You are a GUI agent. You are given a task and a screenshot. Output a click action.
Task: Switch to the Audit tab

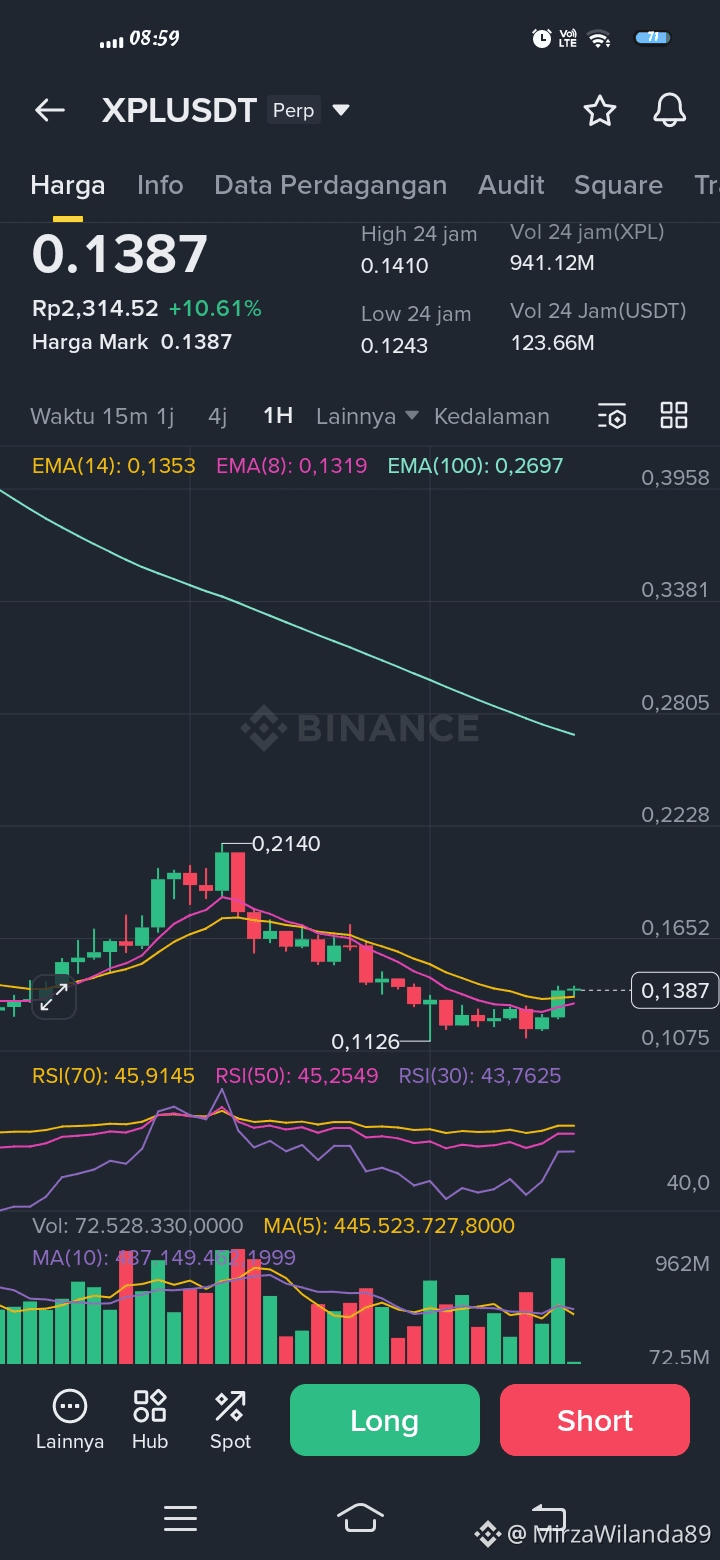[511, 185]
